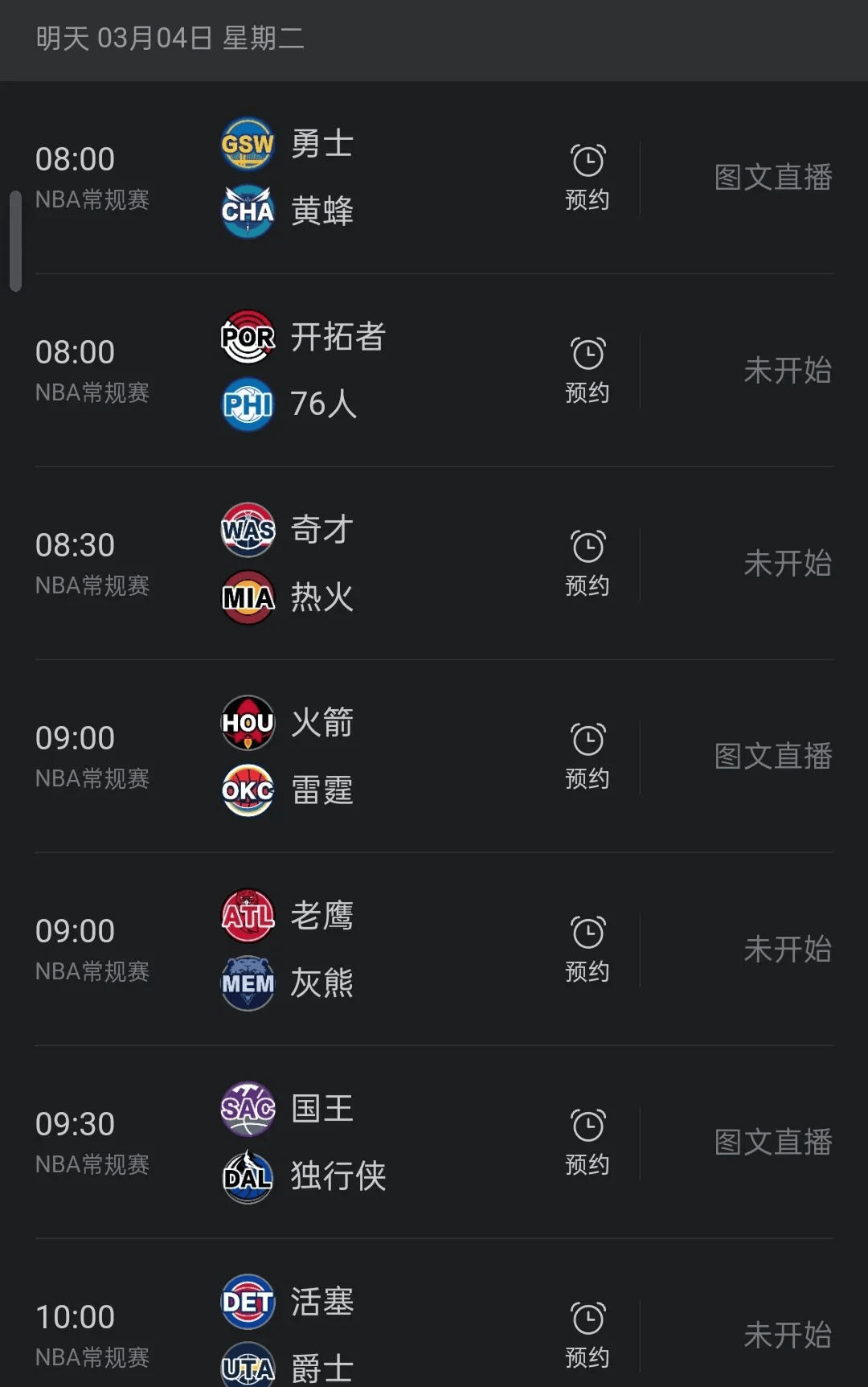Click the PHI 76人 team icon
Screen dimensions: 868x1387
(247, 404)
